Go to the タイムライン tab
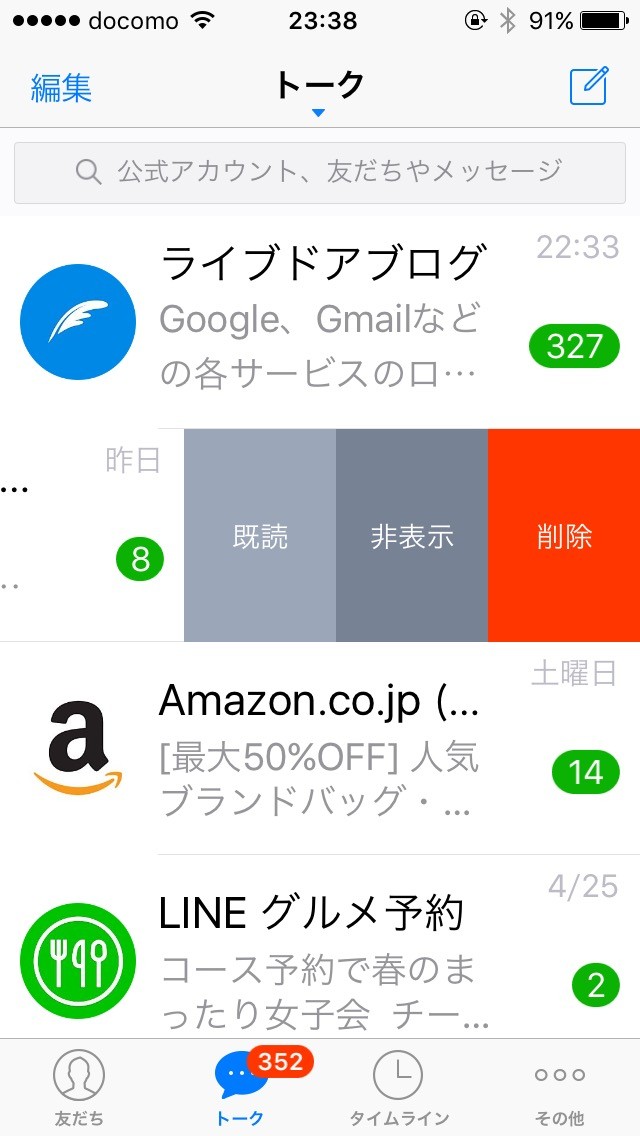 399,1088
